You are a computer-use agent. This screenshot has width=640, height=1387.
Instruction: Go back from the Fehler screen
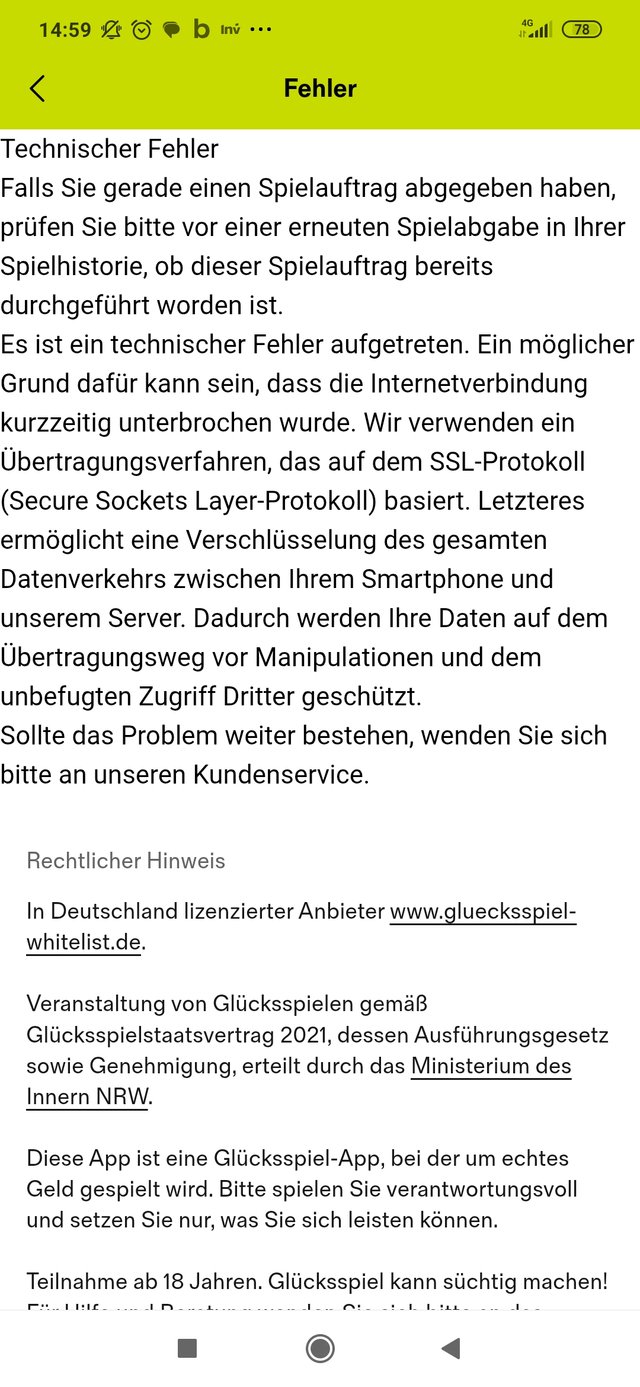[37, 88]
